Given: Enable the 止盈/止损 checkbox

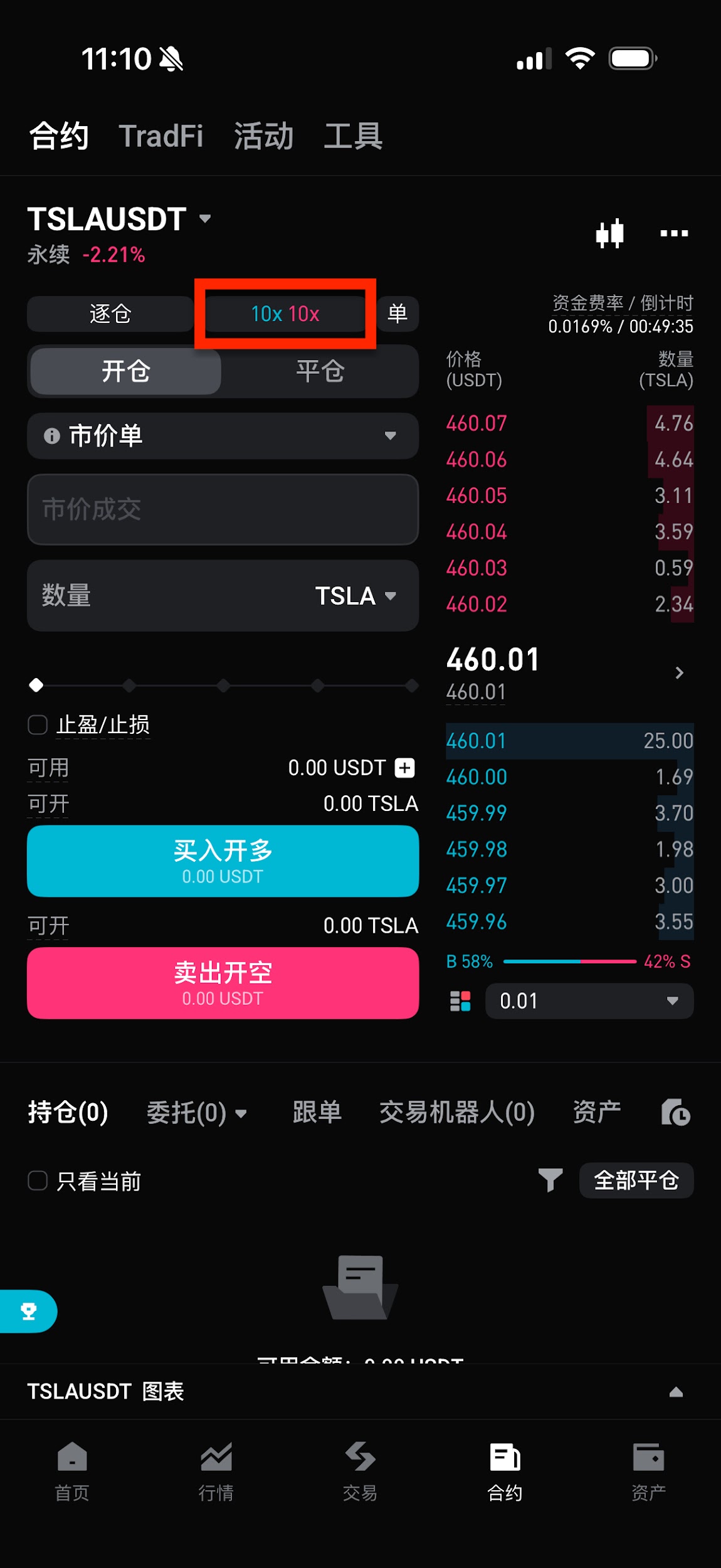Looking at the screenshot, I should (x=37, y=724).
